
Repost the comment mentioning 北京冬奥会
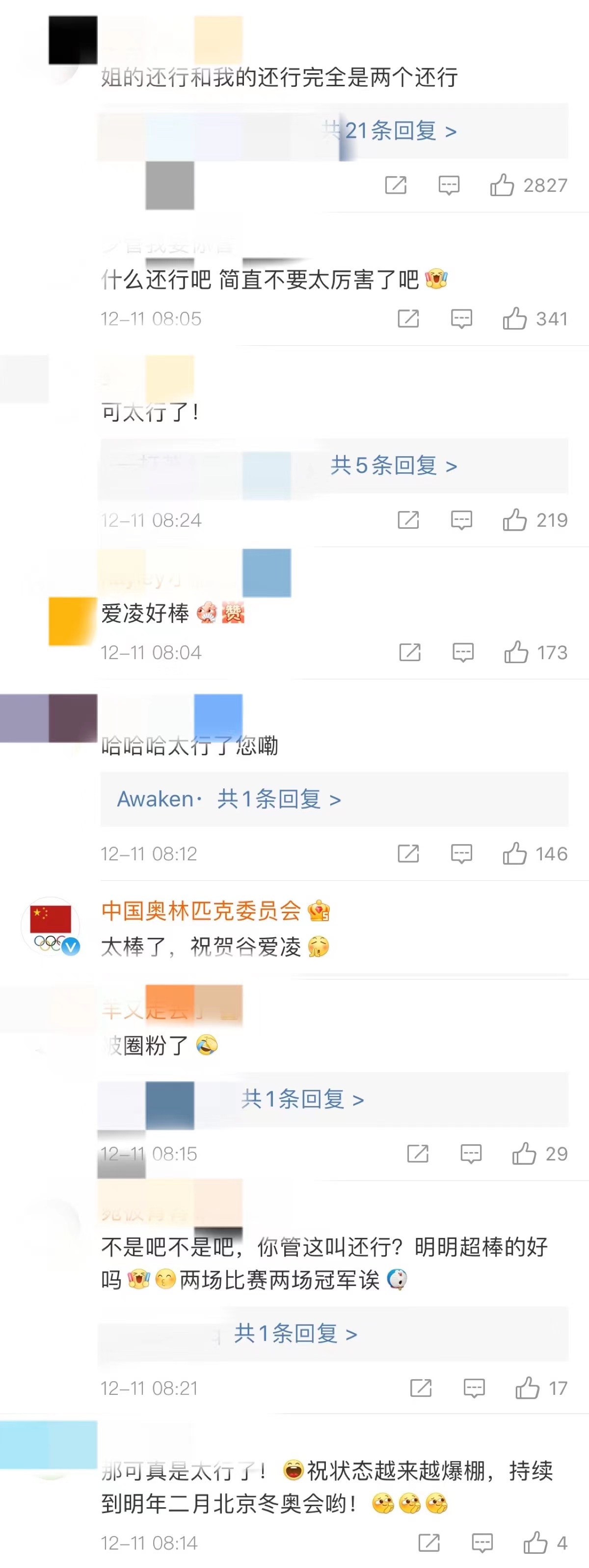click(x=429, y=1542)
